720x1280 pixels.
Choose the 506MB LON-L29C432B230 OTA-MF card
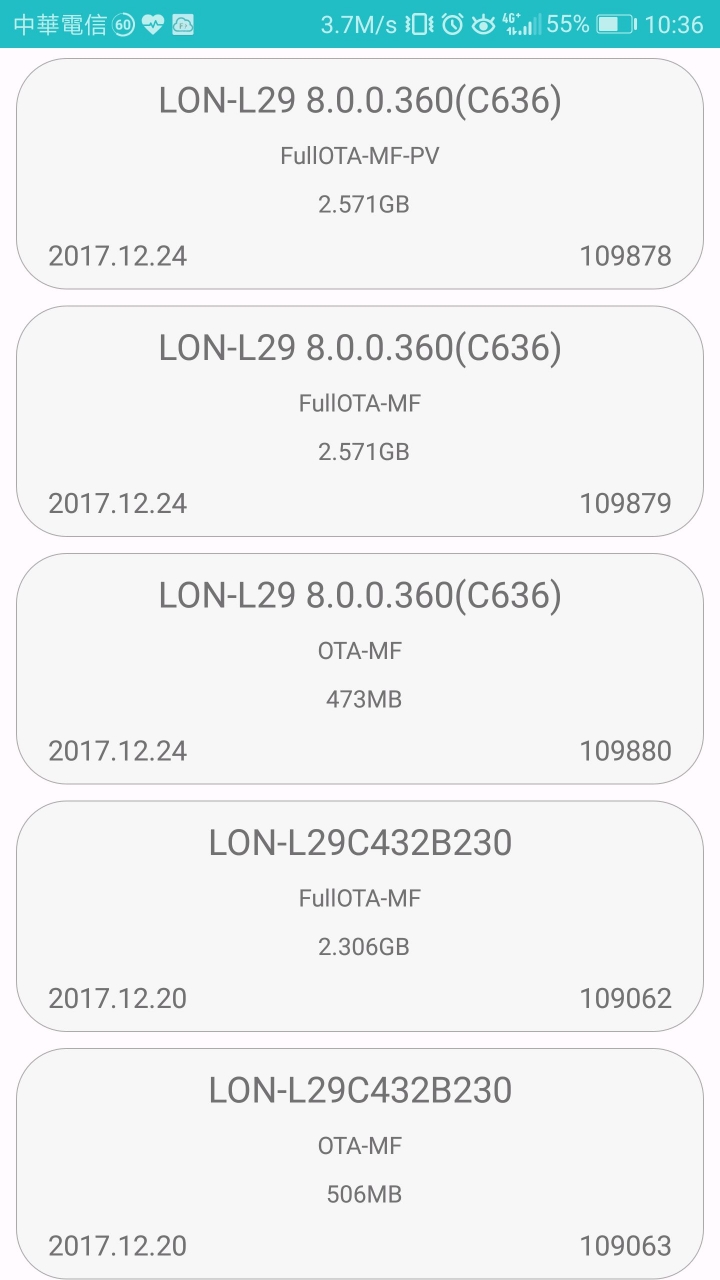tap(360, 1162)
